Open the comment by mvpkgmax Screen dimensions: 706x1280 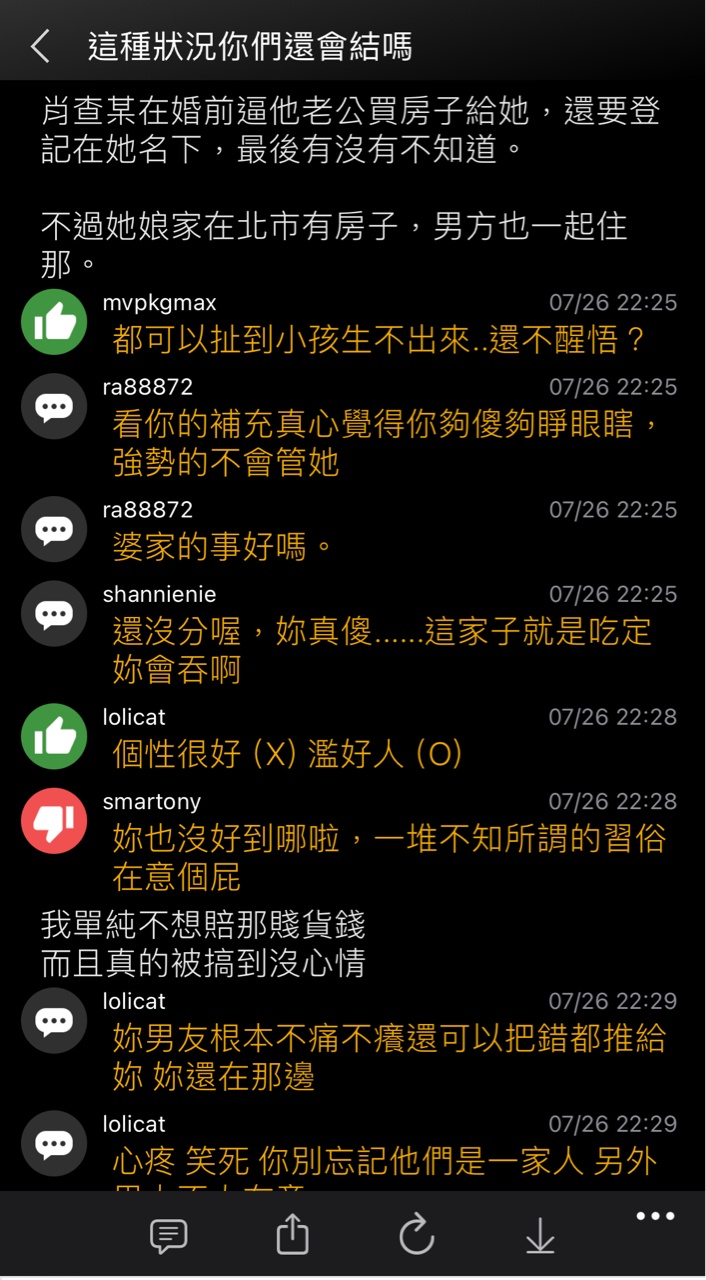[353, 323]
